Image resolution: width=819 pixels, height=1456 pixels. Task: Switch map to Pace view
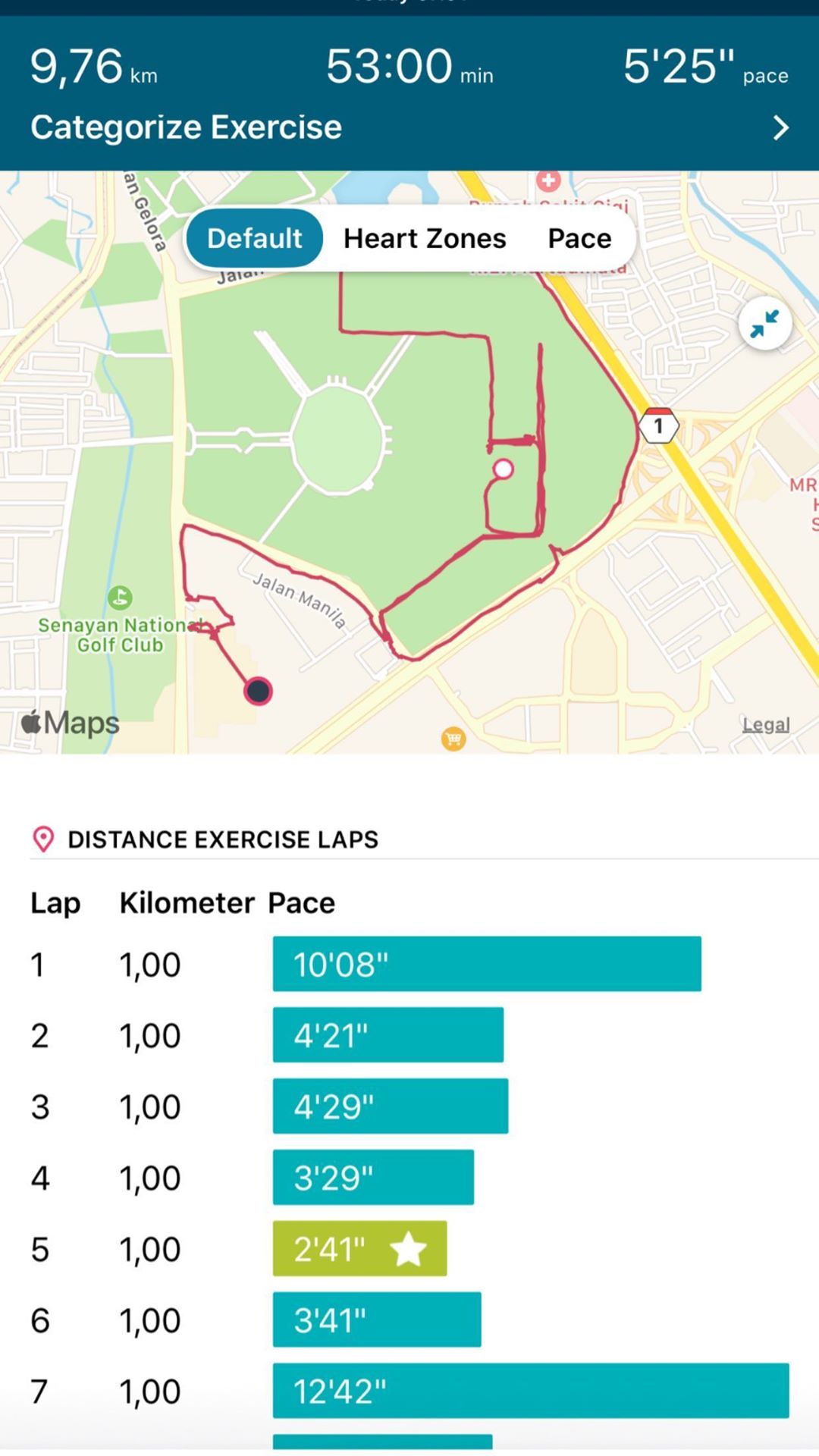(x=579, y=239)
